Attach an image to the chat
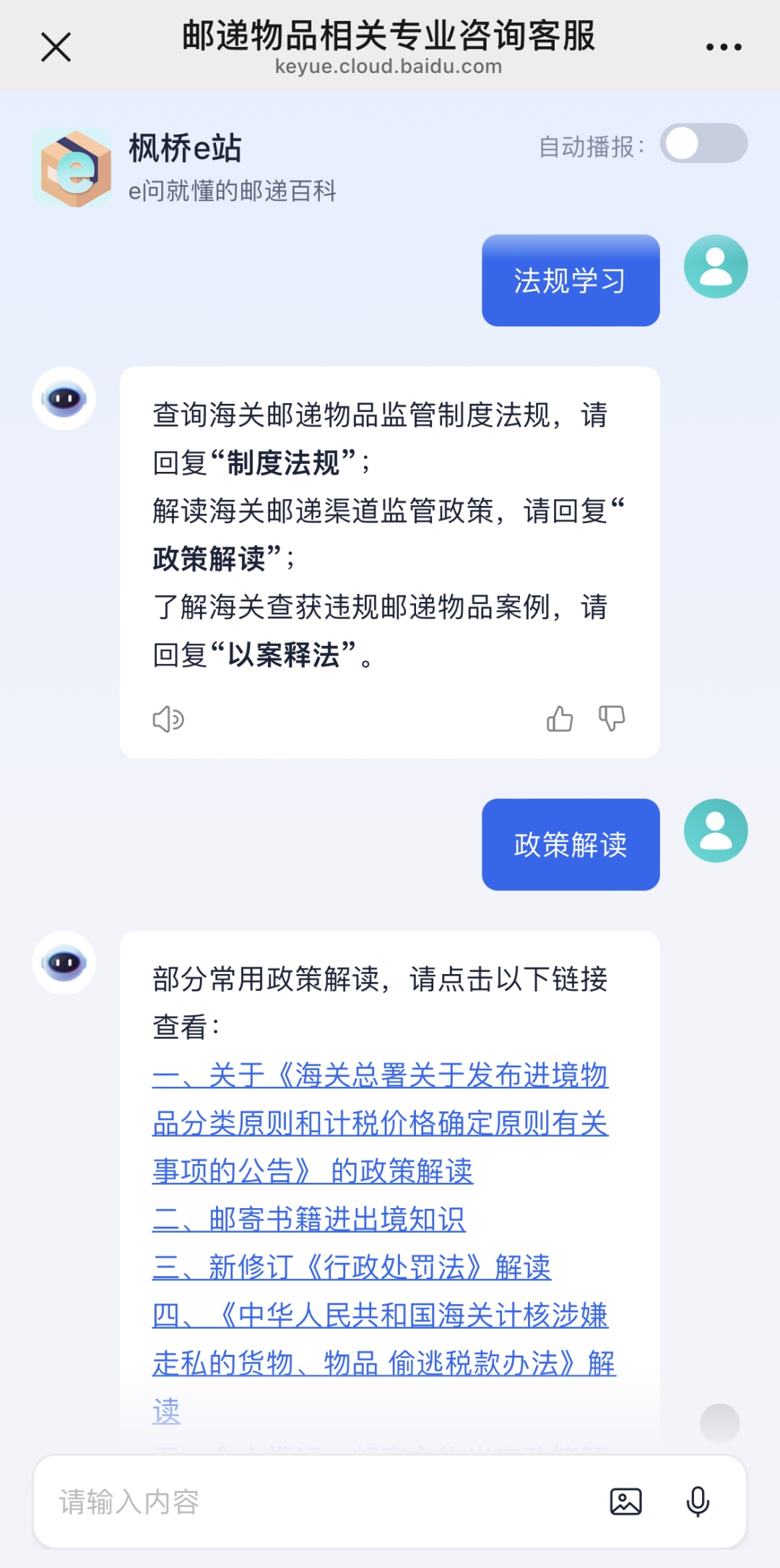Image resolution: width=780 pixels, height=1568 pixels. [625, 1502]
